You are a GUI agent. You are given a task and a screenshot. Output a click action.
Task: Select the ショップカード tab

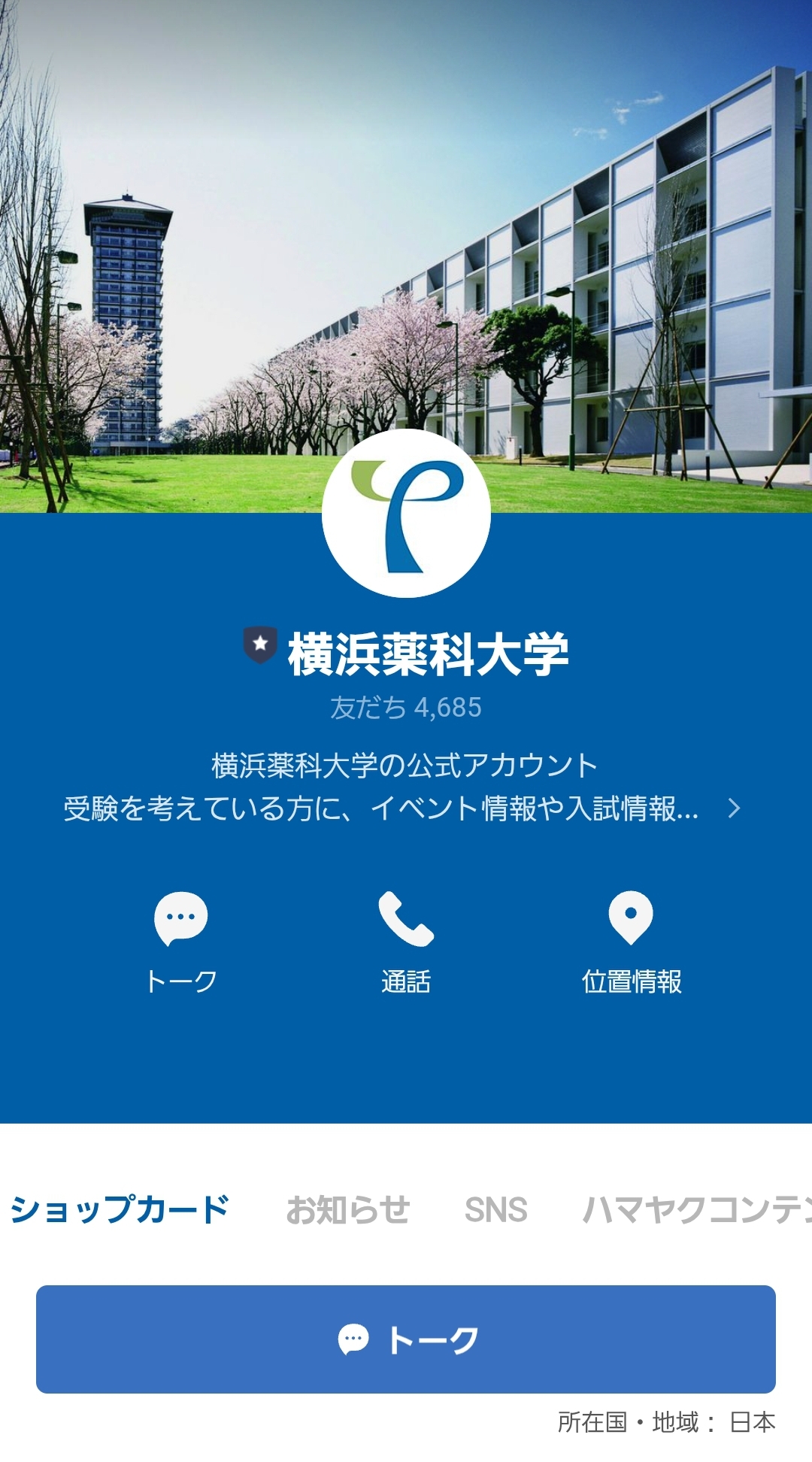[x=120, y=1210]
